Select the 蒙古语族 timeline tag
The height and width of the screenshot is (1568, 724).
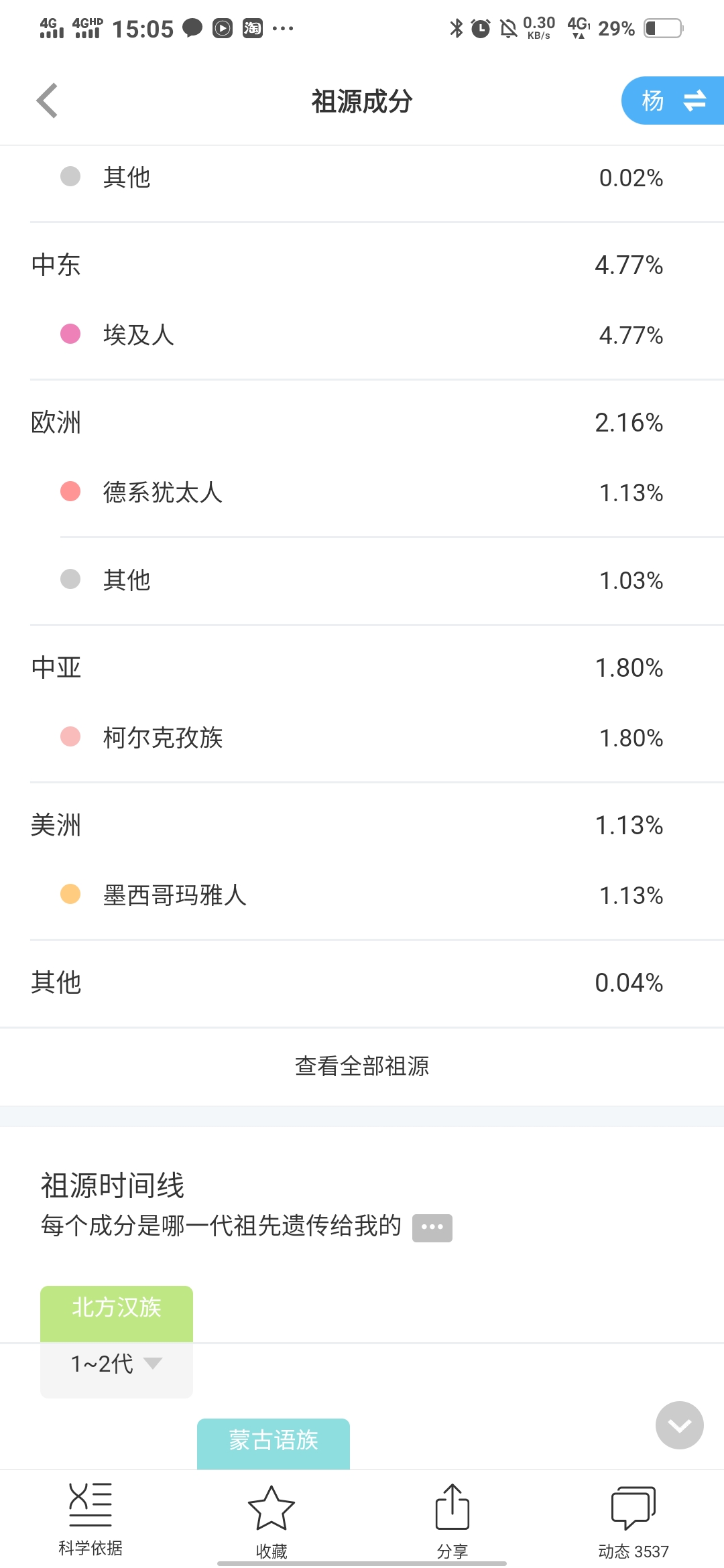[x=274, y=1441]
